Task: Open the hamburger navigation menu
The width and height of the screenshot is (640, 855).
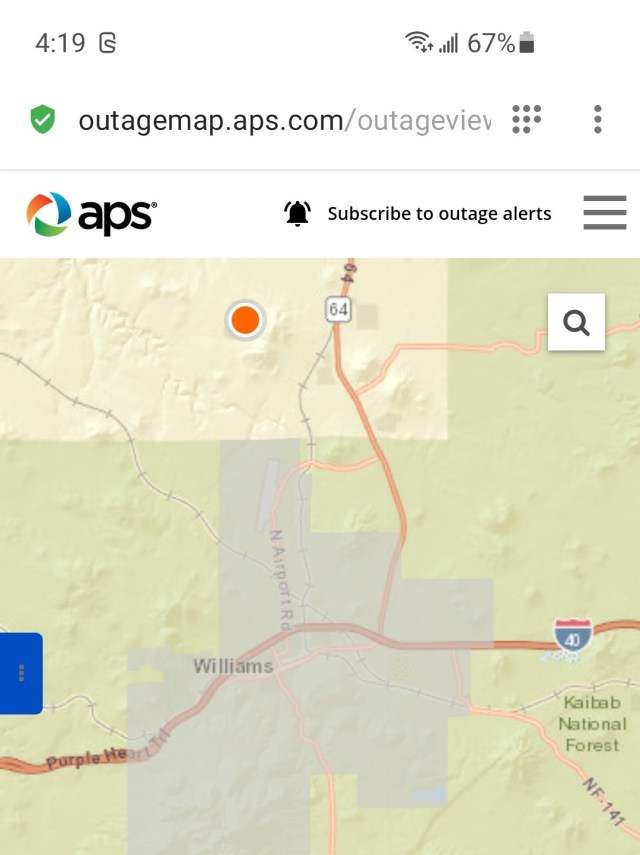Action: 604,213
